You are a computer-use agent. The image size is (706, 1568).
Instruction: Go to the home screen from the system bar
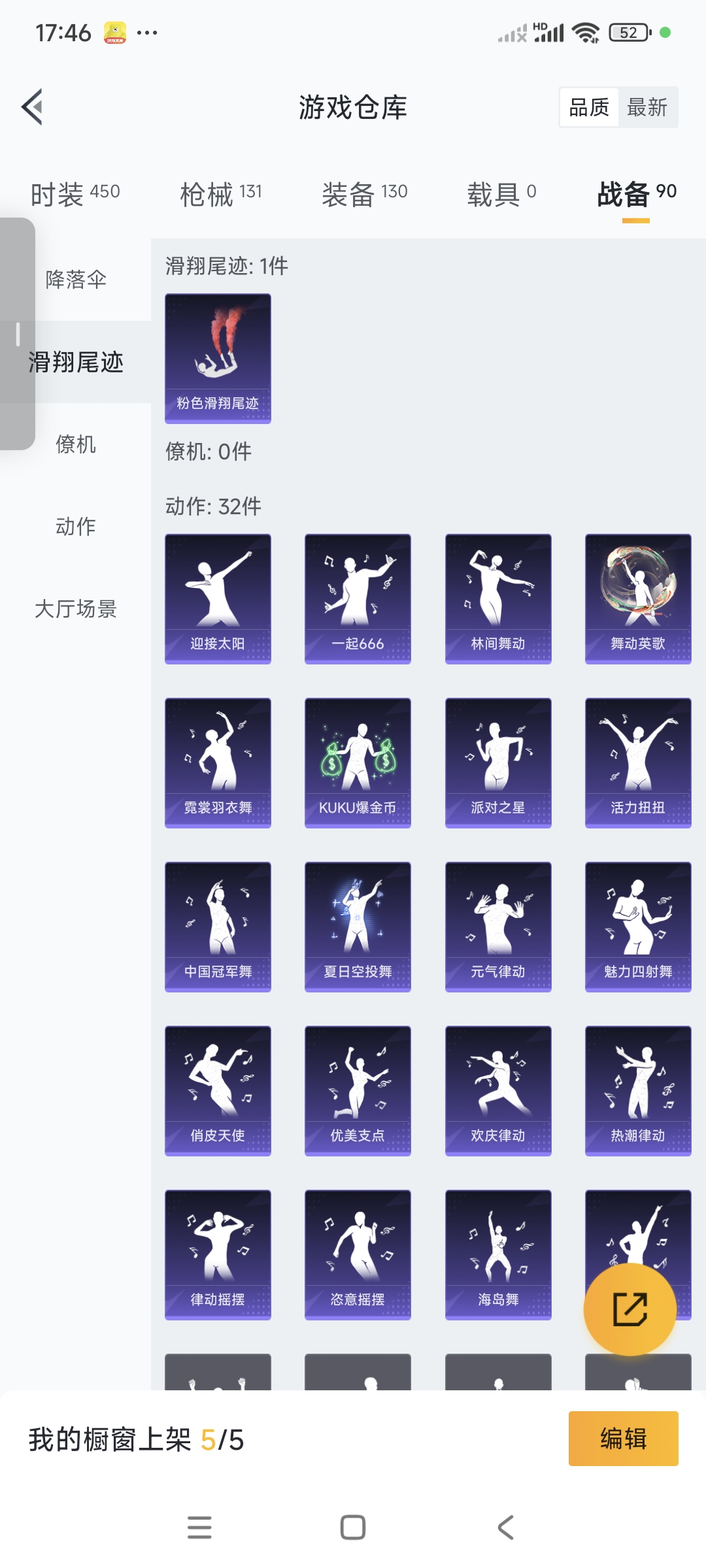(x=353, y=1527)
